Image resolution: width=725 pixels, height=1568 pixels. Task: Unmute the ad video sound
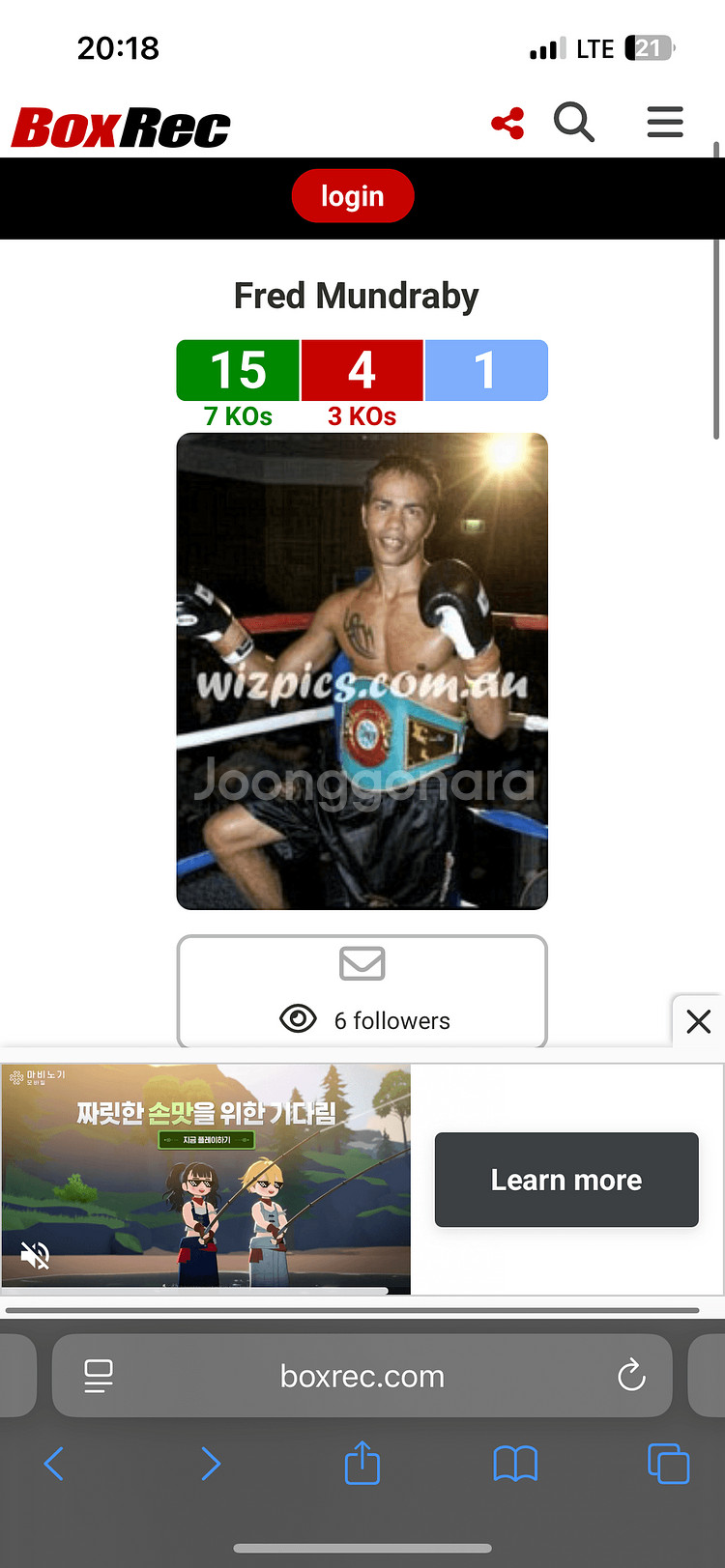pos(36,1255)
